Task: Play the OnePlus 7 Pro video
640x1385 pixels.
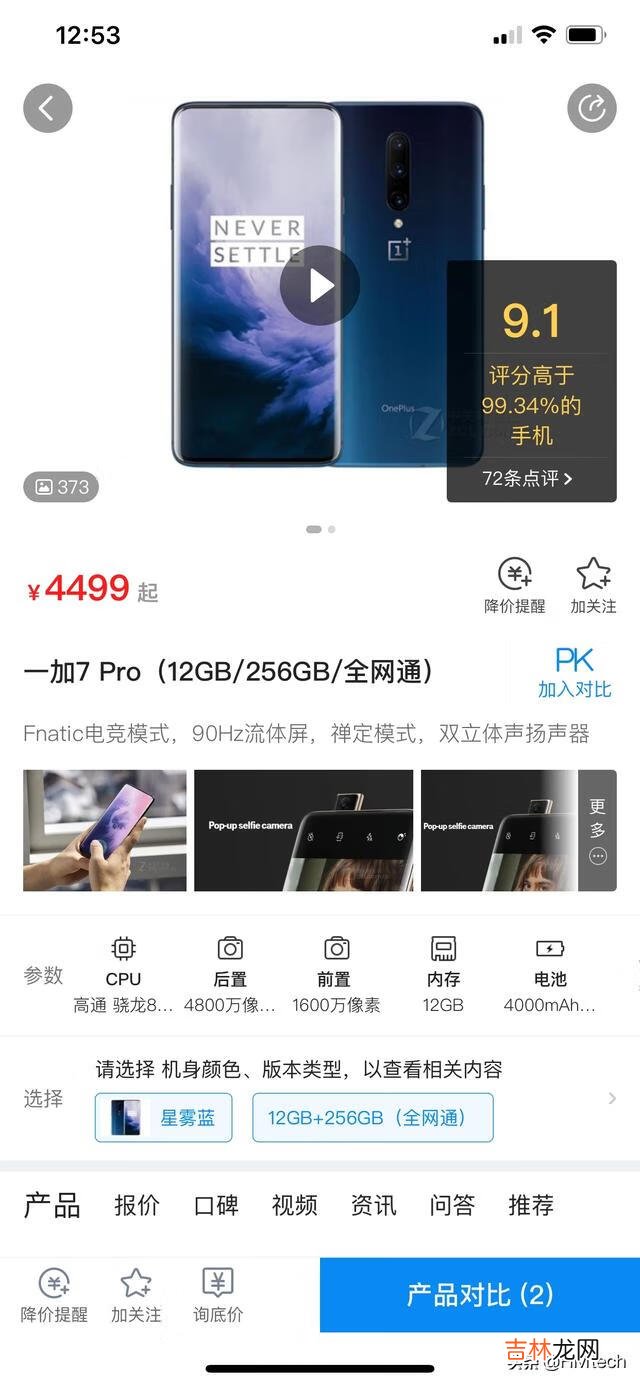Action: [319, 286]
